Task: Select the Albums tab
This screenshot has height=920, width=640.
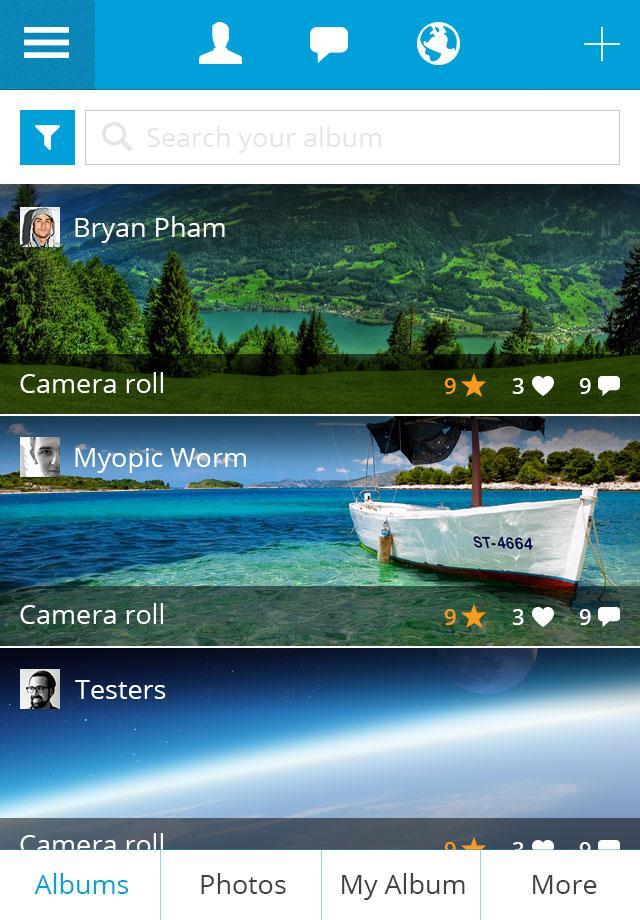Action: click(x=81, y=885)
